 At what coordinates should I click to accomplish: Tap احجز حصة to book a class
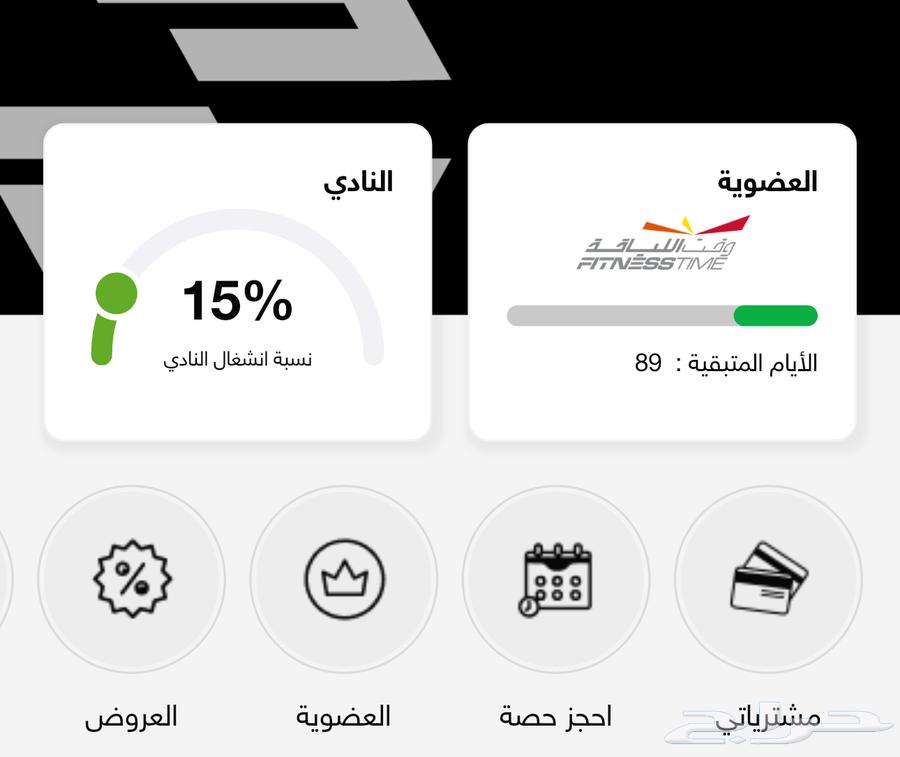pyautogui.click(x=556, y=579)
